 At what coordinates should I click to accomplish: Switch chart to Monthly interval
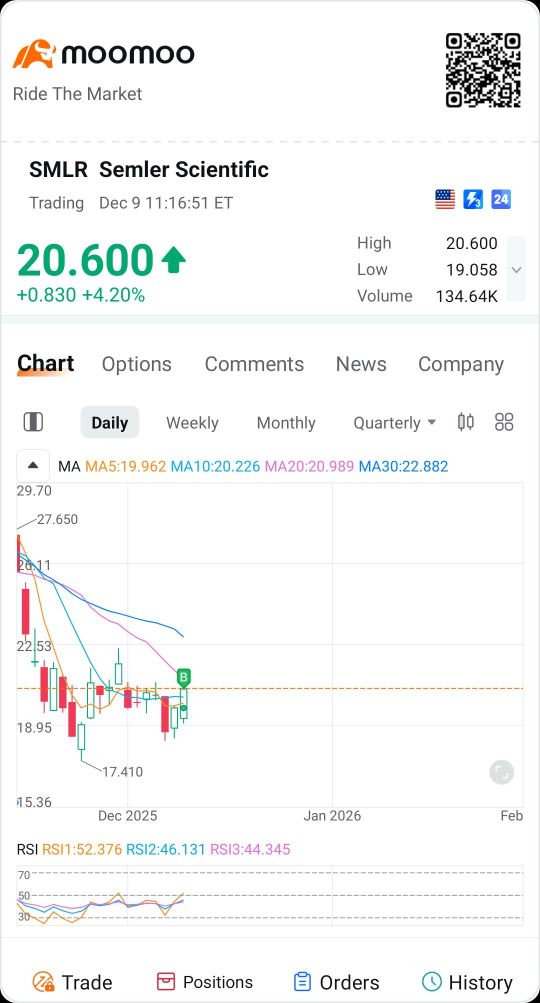pos(286,423)
